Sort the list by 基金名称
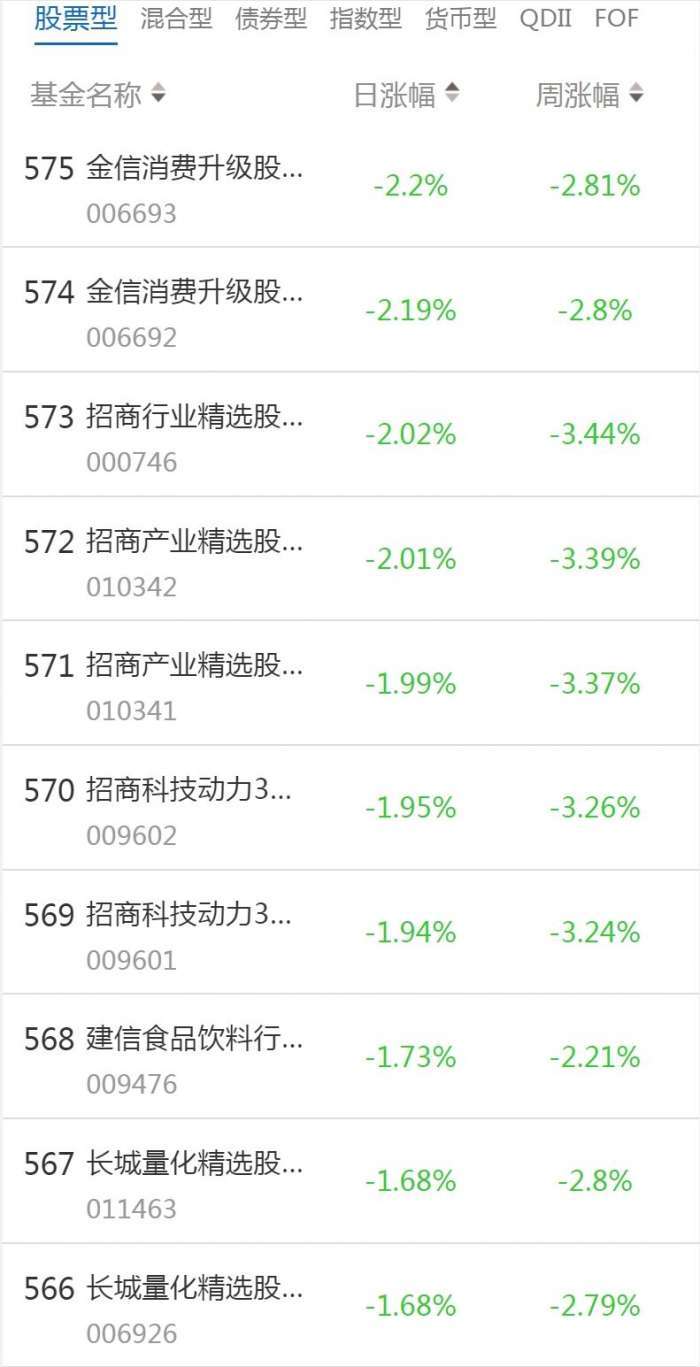Image resolution: width=700 pixels, height=1367 pixels. 97,95
